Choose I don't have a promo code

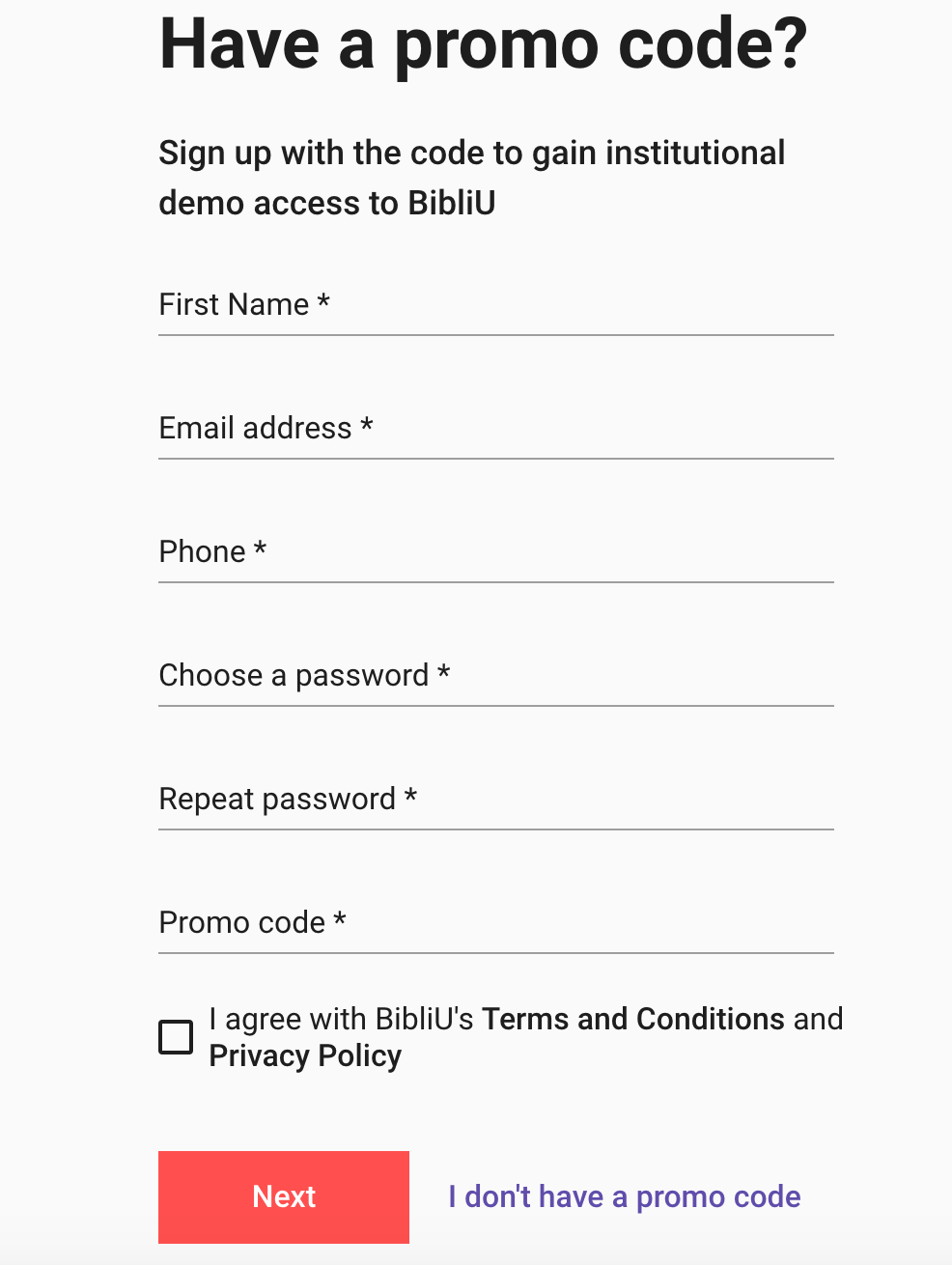(625, 1197)
